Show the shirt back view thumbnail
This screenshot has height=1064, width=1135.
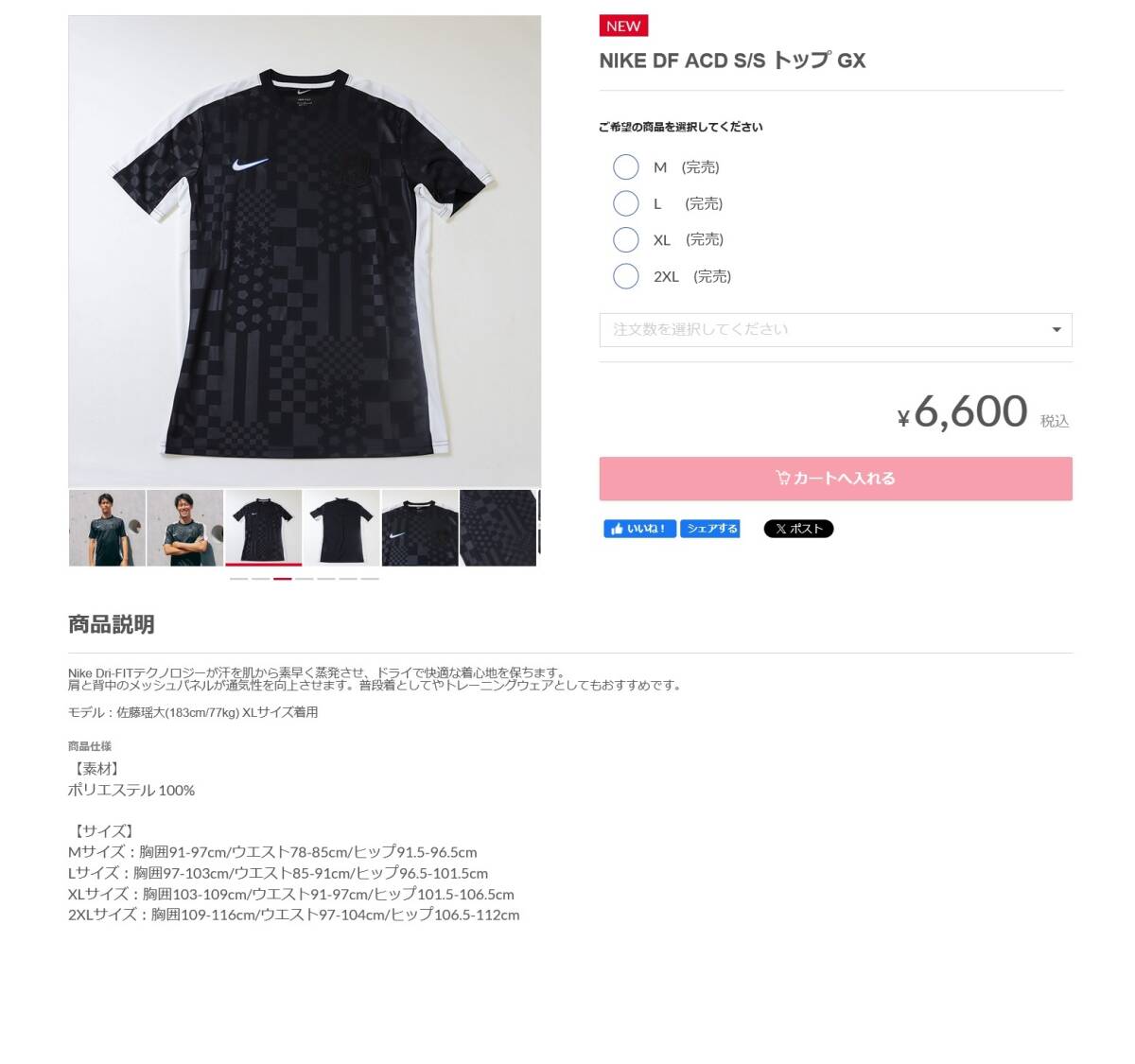(341, 528)
